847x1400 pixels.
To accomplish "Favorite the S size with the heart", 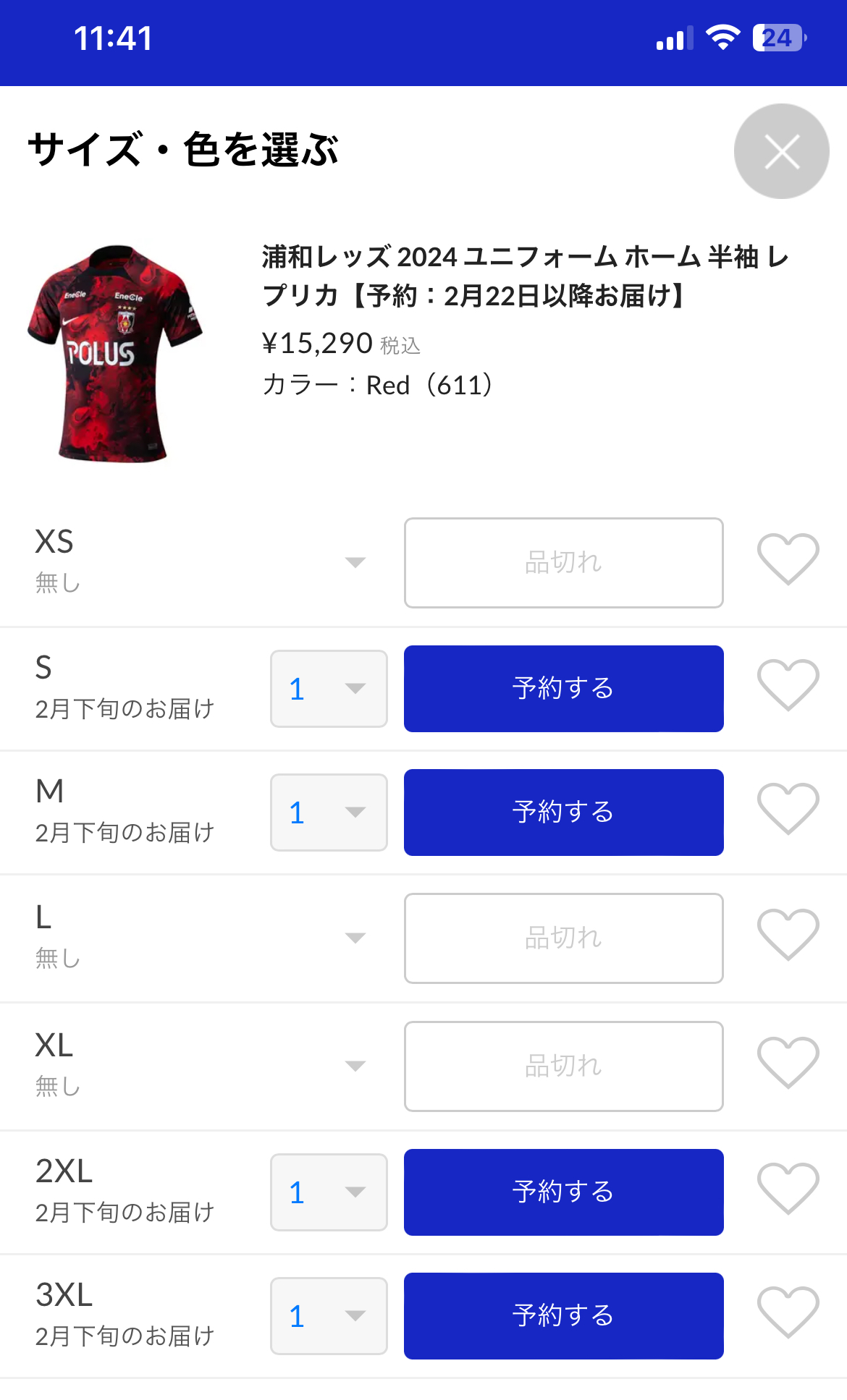I will (788, 685).
